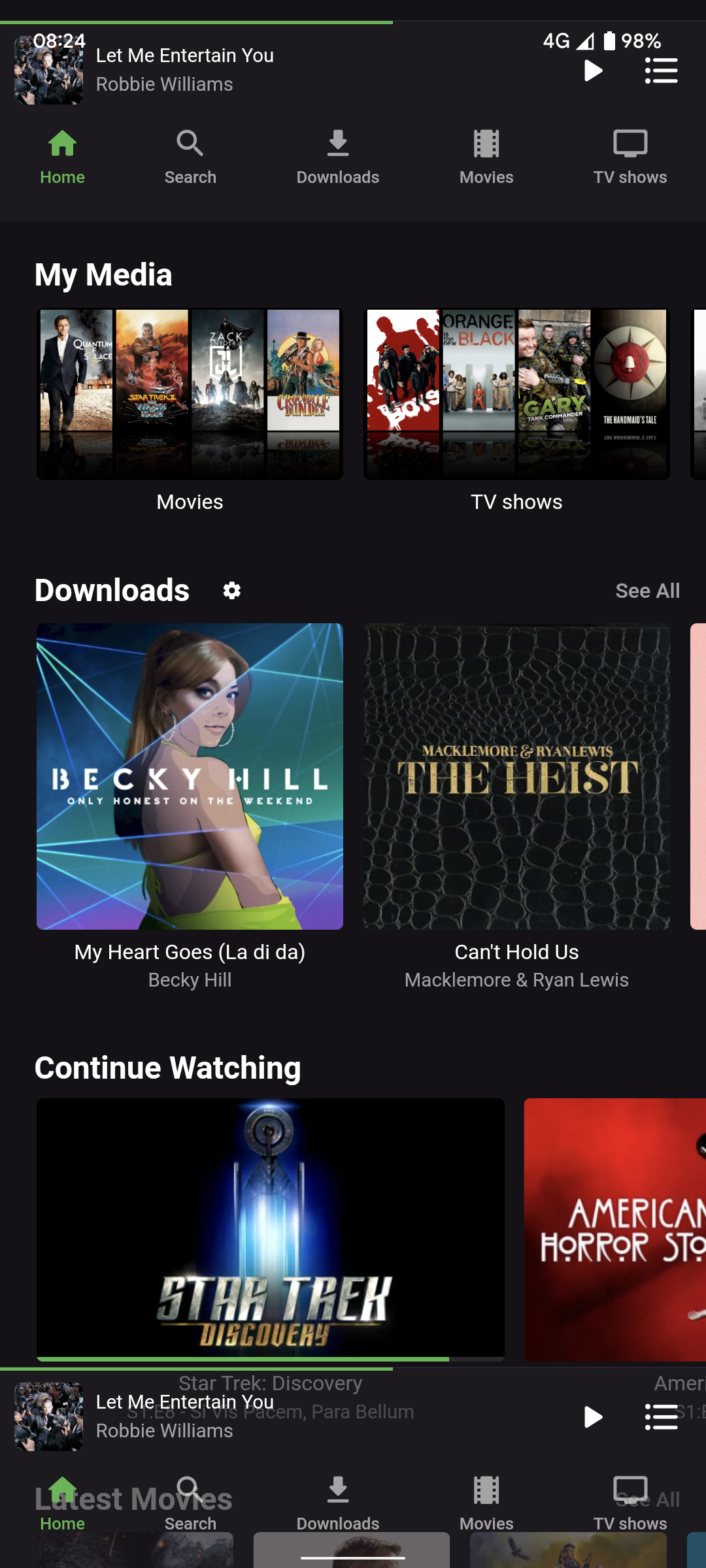Open the TV shows library under My Media
The width and height of the screenshot is (706, 1568).
tap(516, 395)
